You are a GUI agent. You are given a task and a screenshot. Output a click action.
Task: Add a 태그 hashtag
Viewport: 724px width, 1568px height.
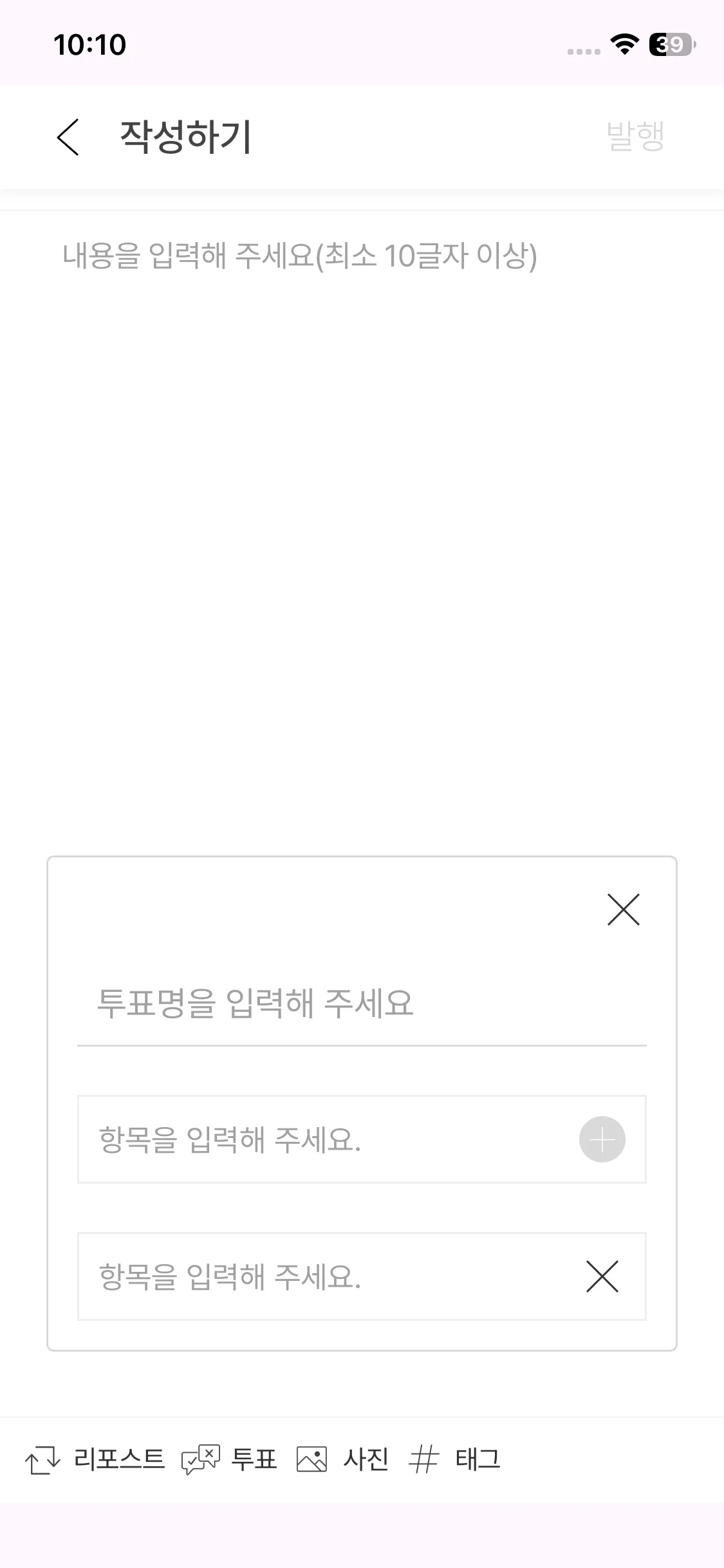tap(454, 1459)
